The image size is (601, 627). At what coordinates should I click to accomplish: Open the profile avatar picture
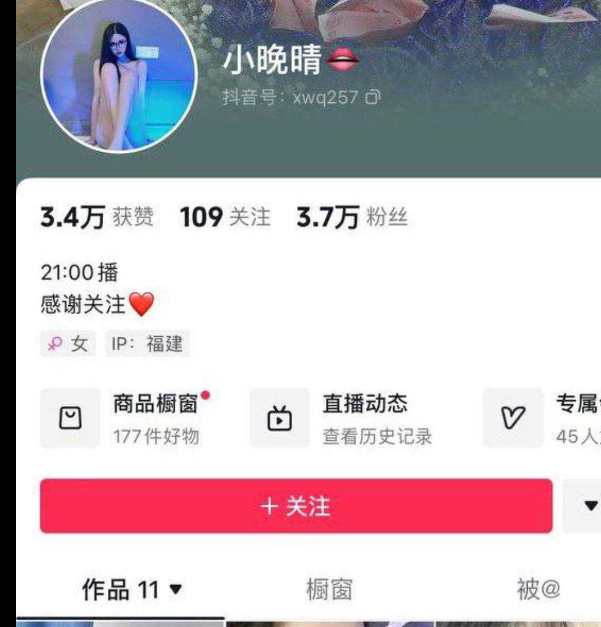pyautogui.click(x=118, y=77)
